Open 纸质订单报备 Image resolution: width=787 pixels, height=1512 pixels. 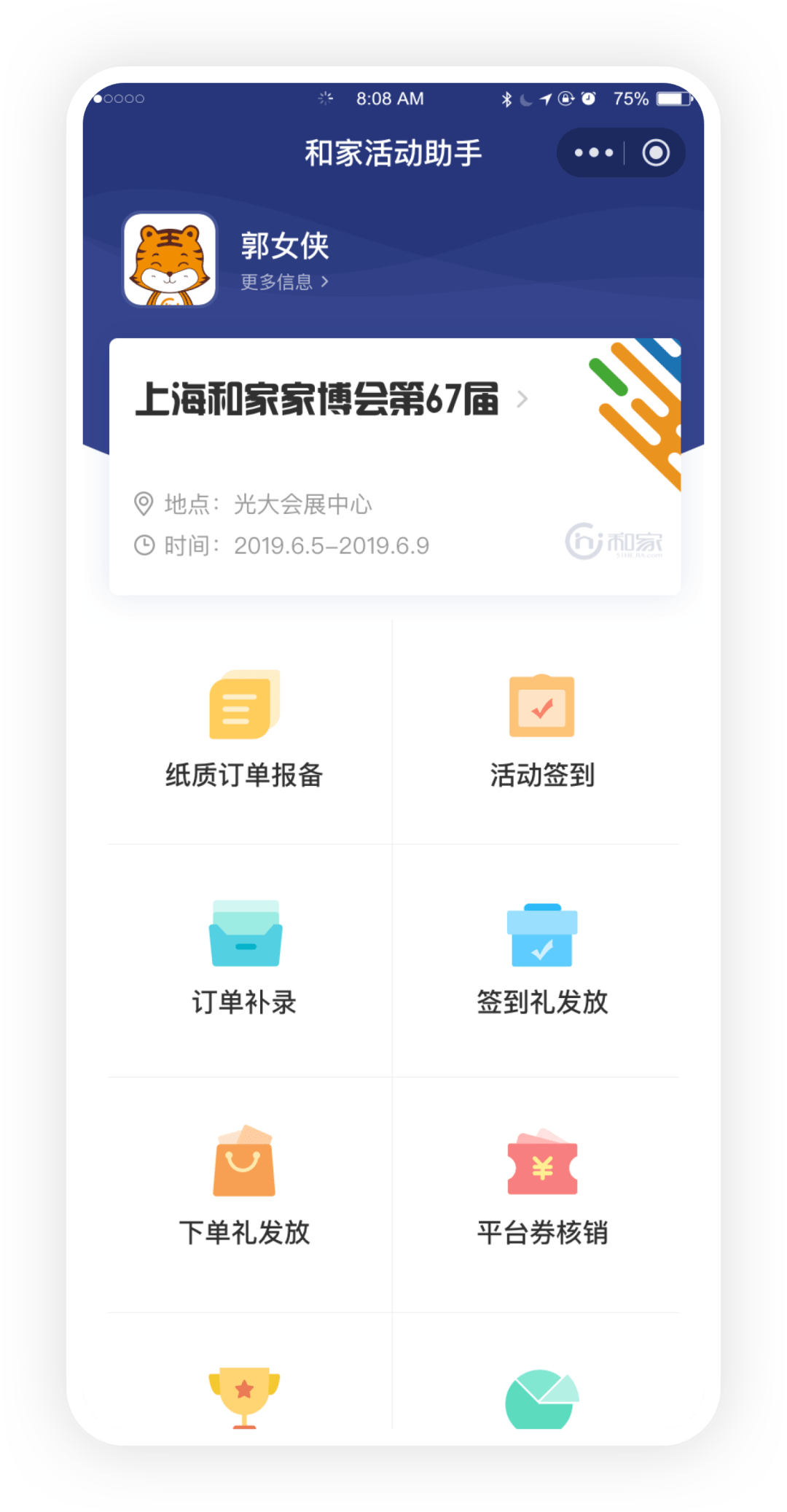point(244,731)
